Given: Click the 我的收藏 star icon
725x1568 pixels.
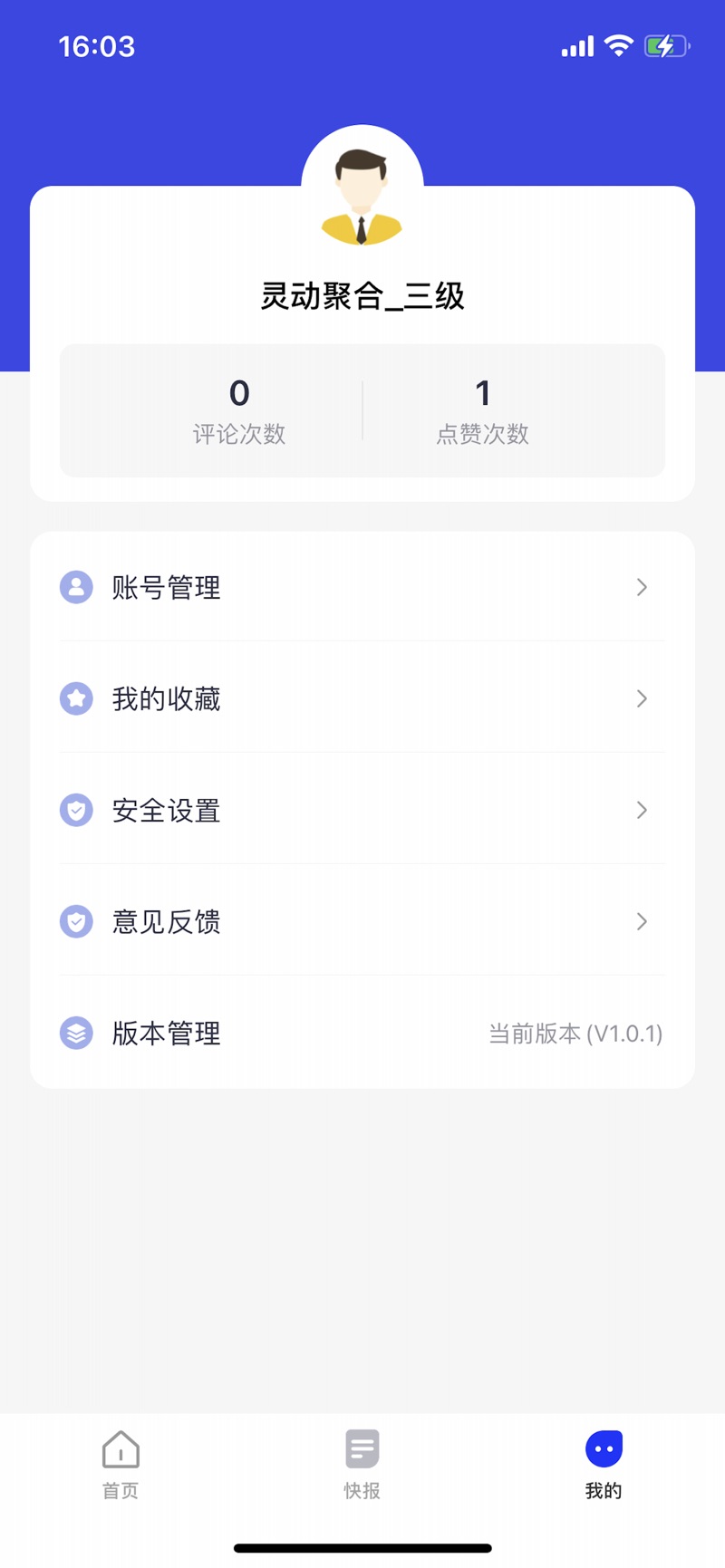Looking at the screenshot, I should pos(76,698).
